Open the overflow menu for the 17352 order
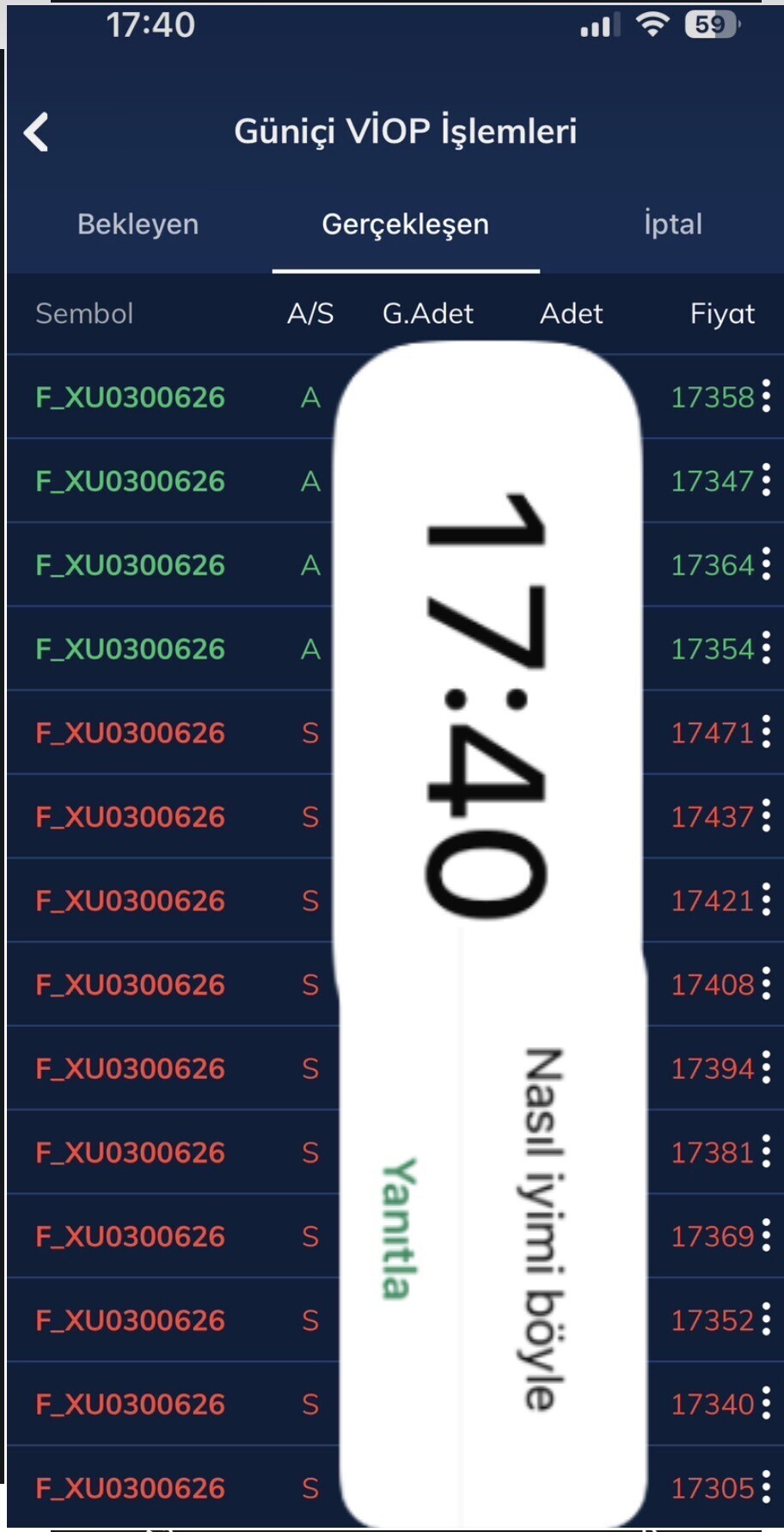Screen dimensions: 784x1532 766,1319
